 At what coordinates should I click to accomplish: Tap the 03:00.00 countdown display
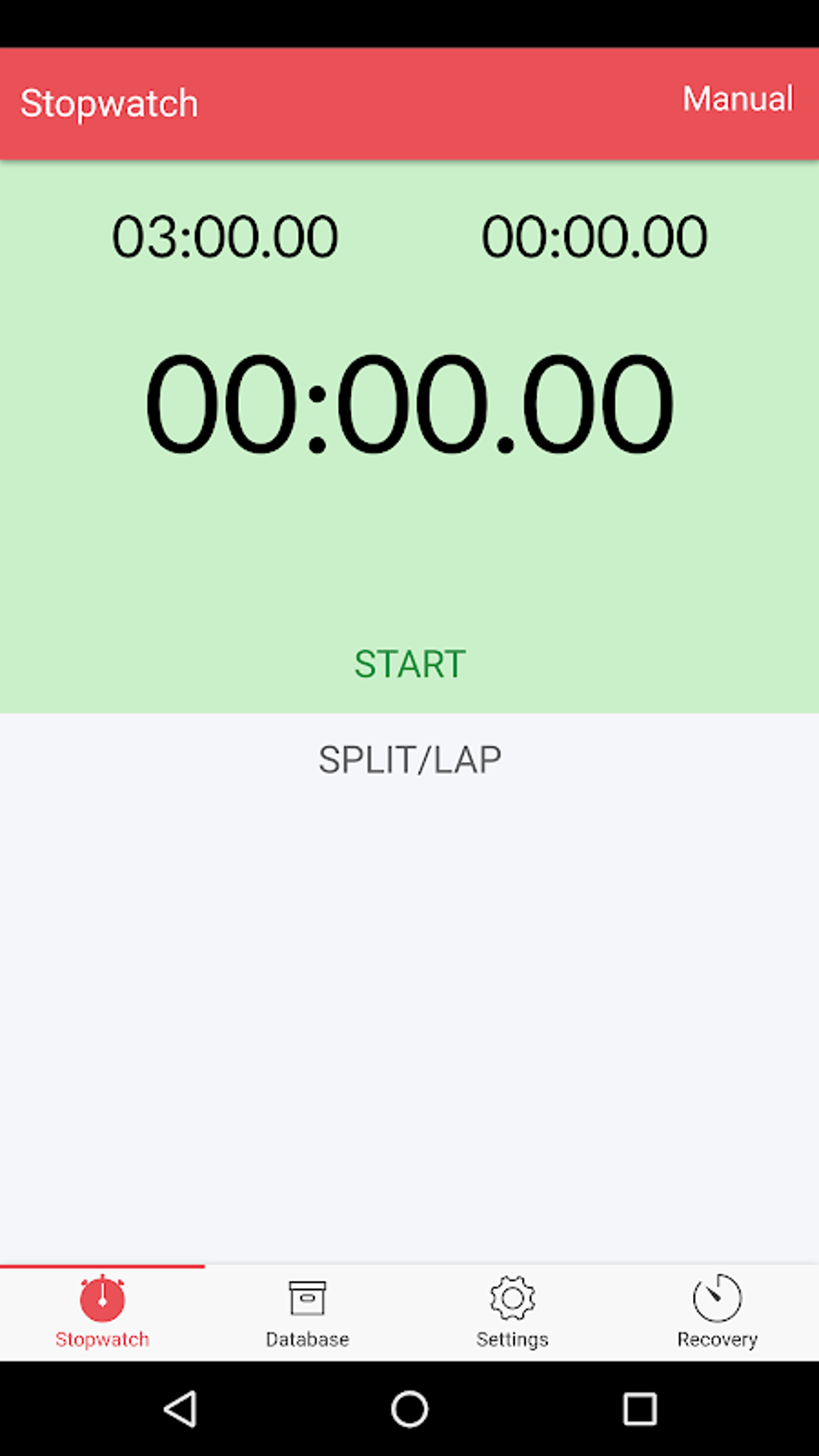(x=226, y=234)
